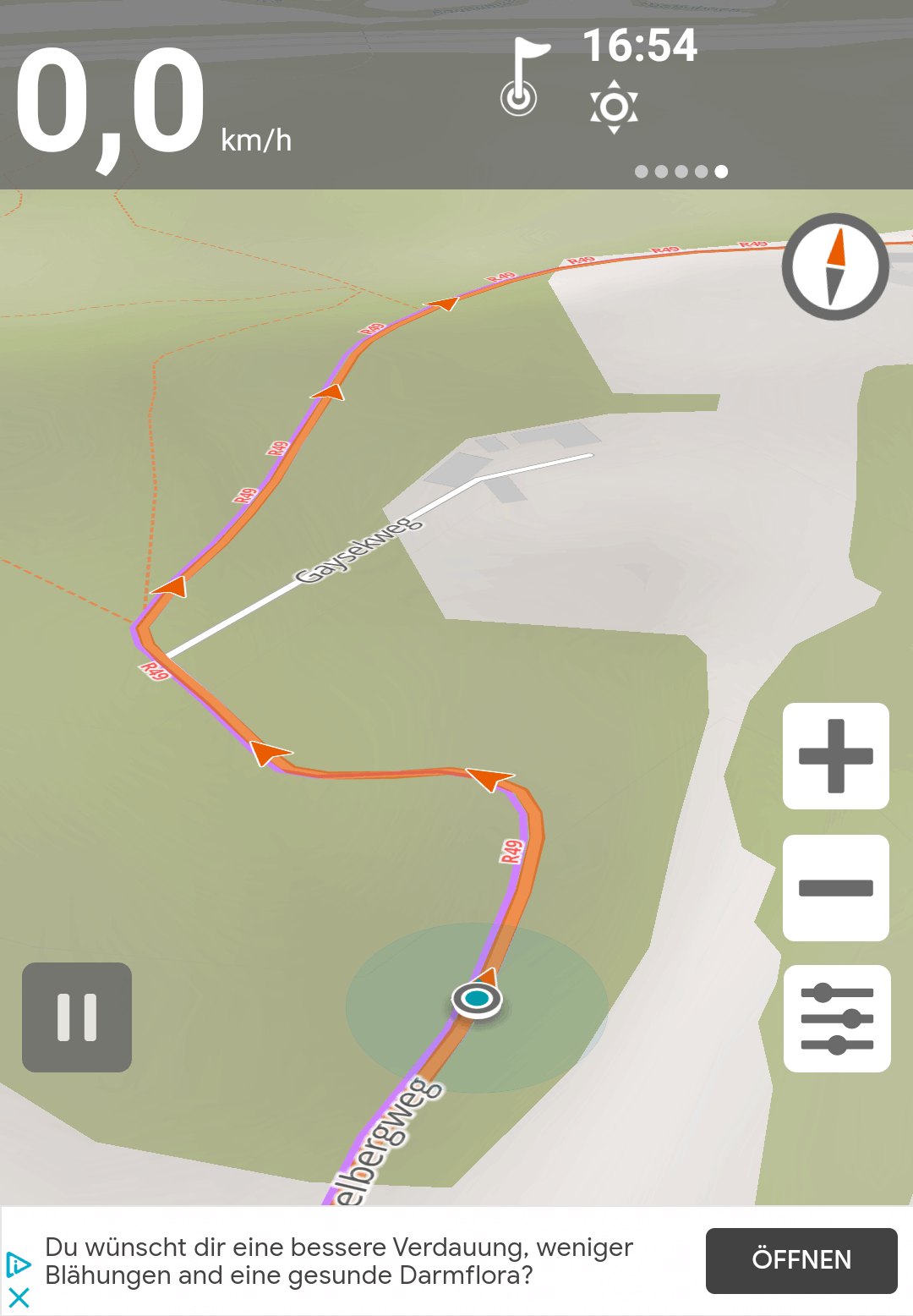Zoom in on the map
Viewport: 913px width, 1316px height.
pos(835,756)
